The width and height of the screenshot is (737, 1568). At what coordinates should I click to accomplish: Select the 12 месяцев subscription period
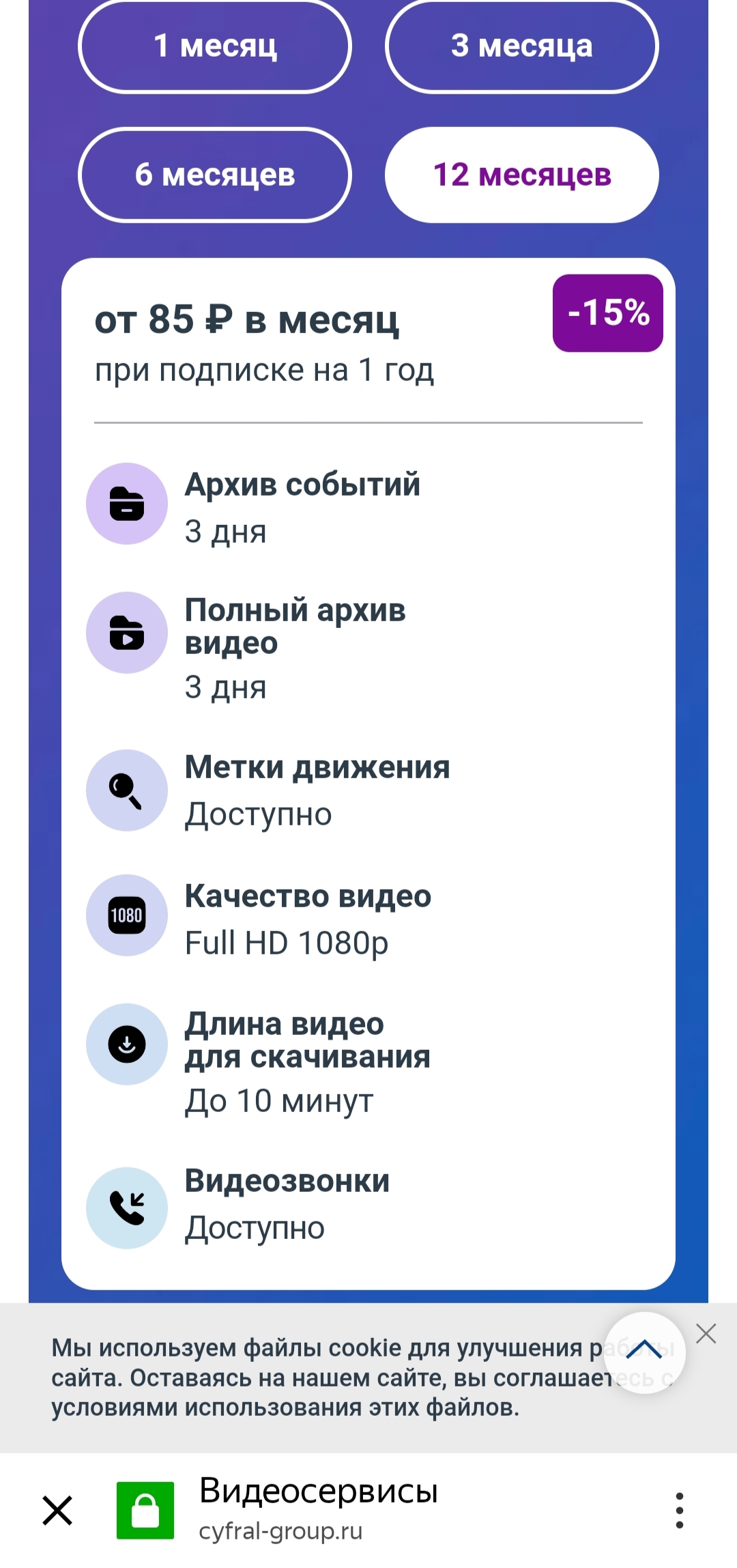tap(521, 175)
